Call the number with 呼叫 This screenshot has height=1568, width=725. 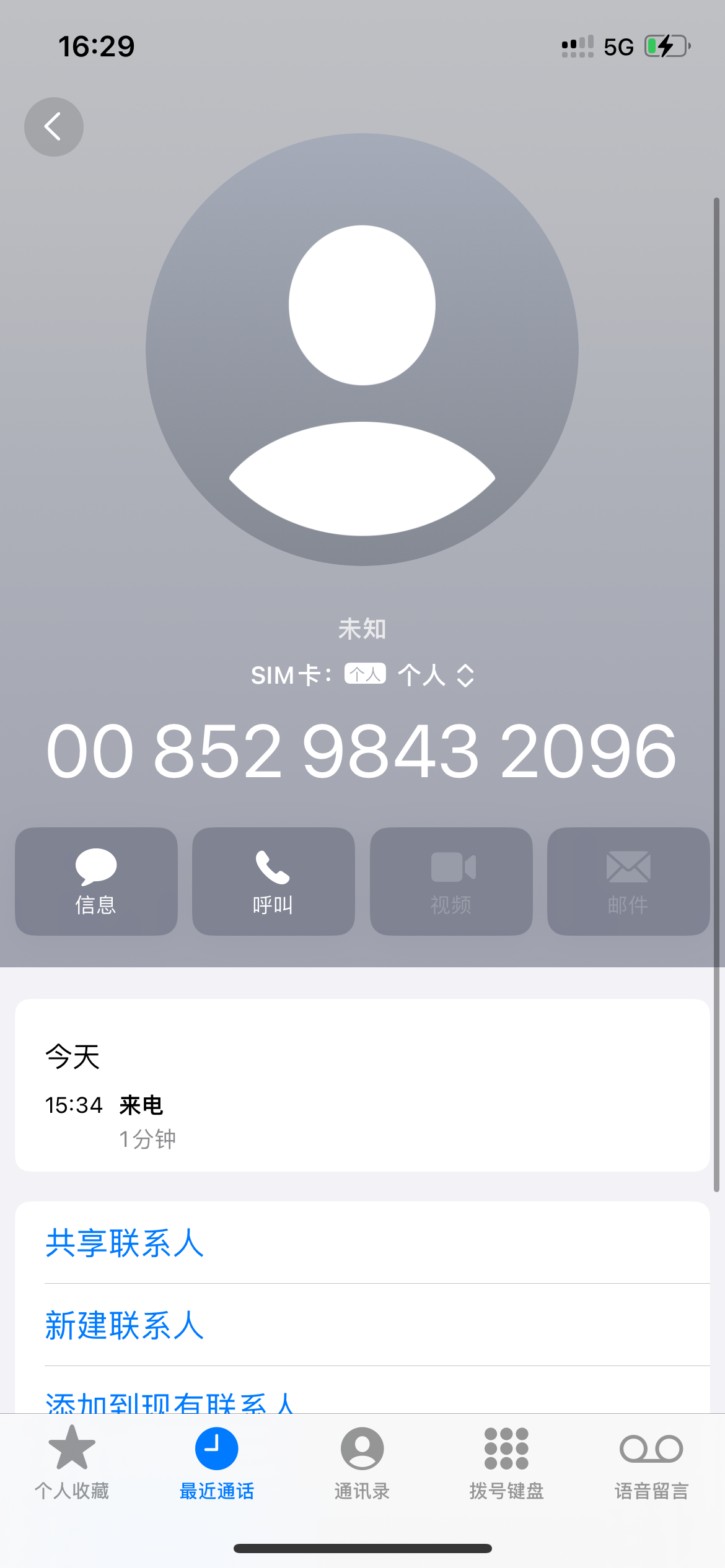point(273,881)
